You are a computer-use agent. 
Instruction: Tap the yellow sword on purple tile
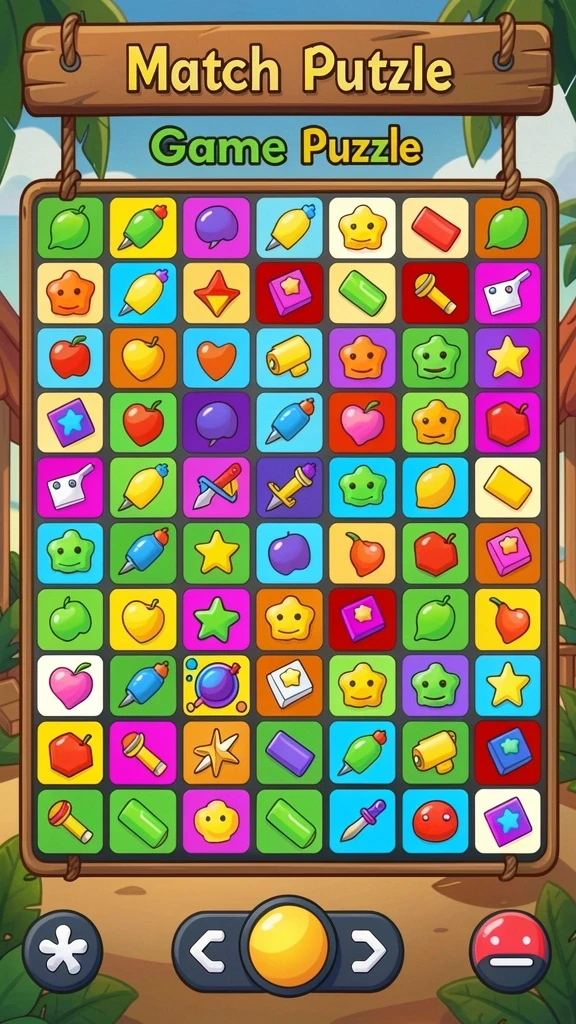pyautogui.click(x=289, y=488)
